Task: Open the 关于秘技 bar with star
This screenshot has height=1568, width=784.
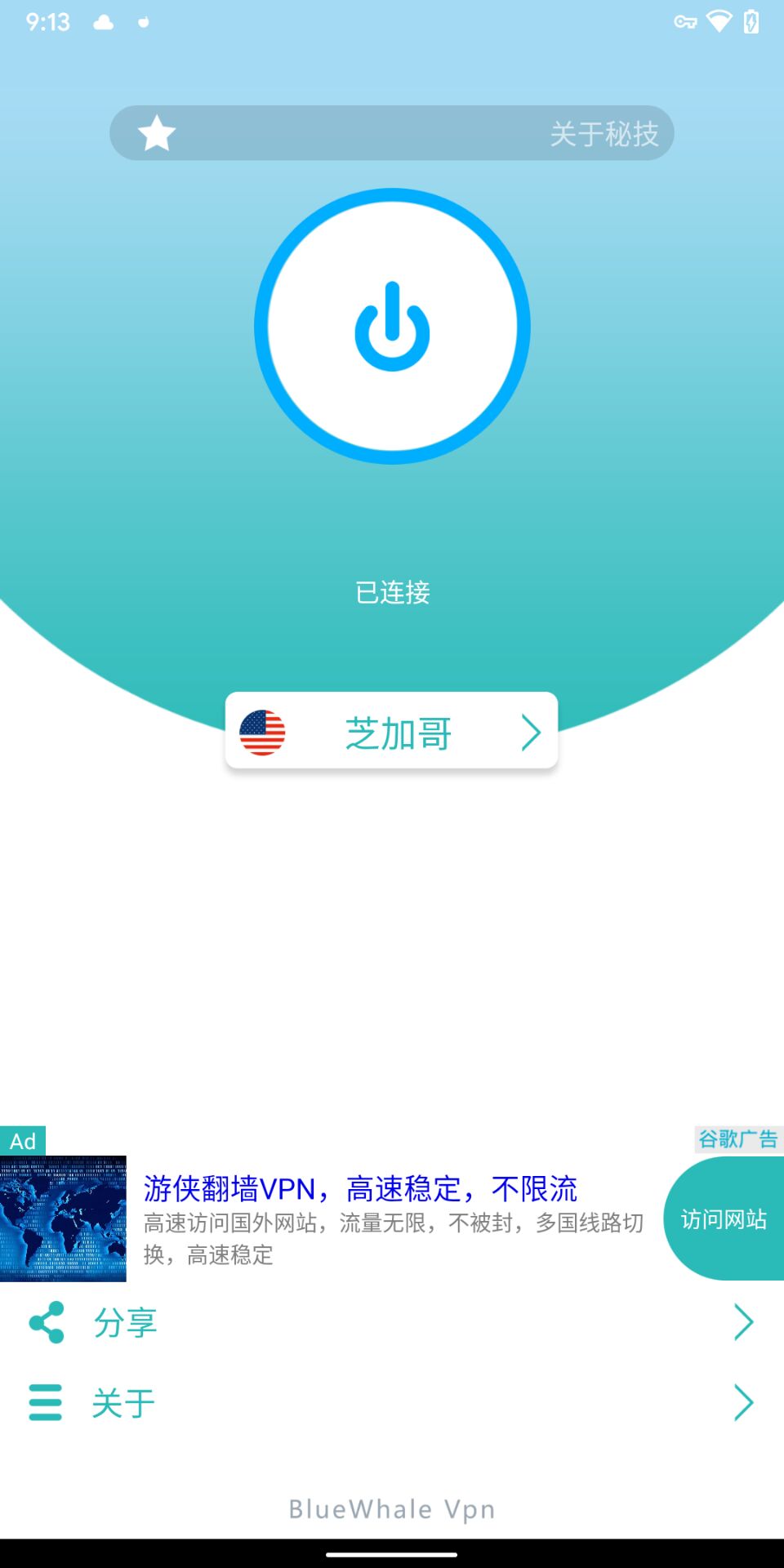Action: [392, 133]
